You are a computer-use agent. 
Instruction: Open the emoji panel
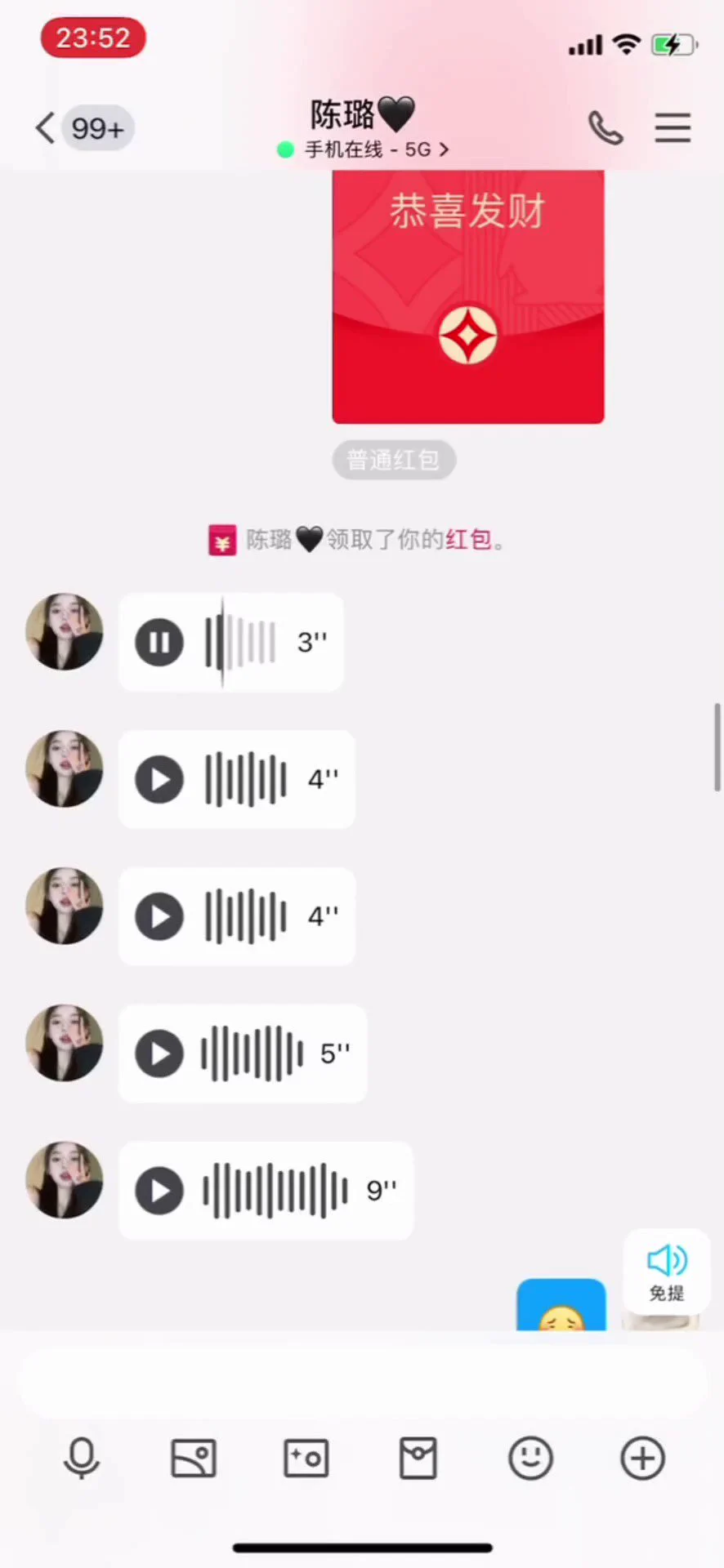530,1459
